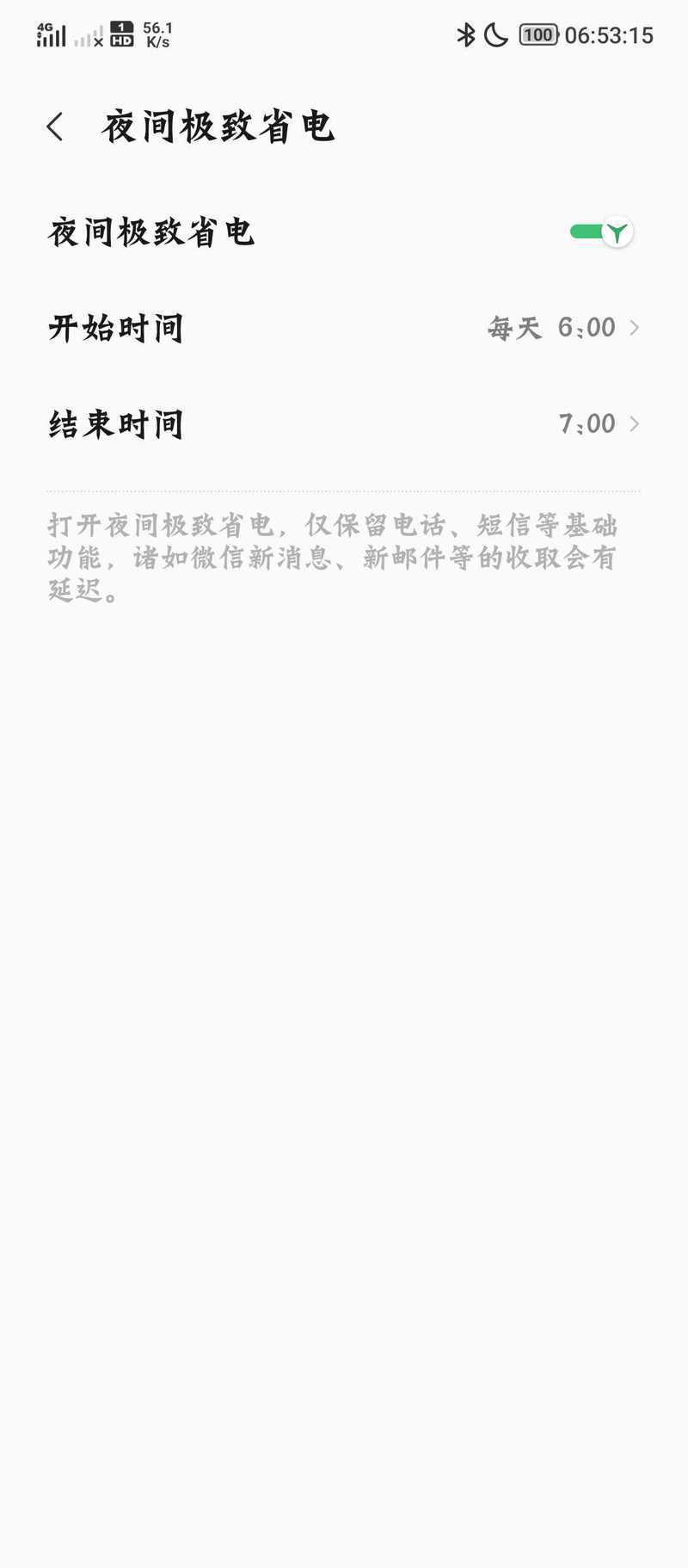Open the 开始时间 setting row
This screenshot has width=688, height=1568.
[x=344, y=328]
